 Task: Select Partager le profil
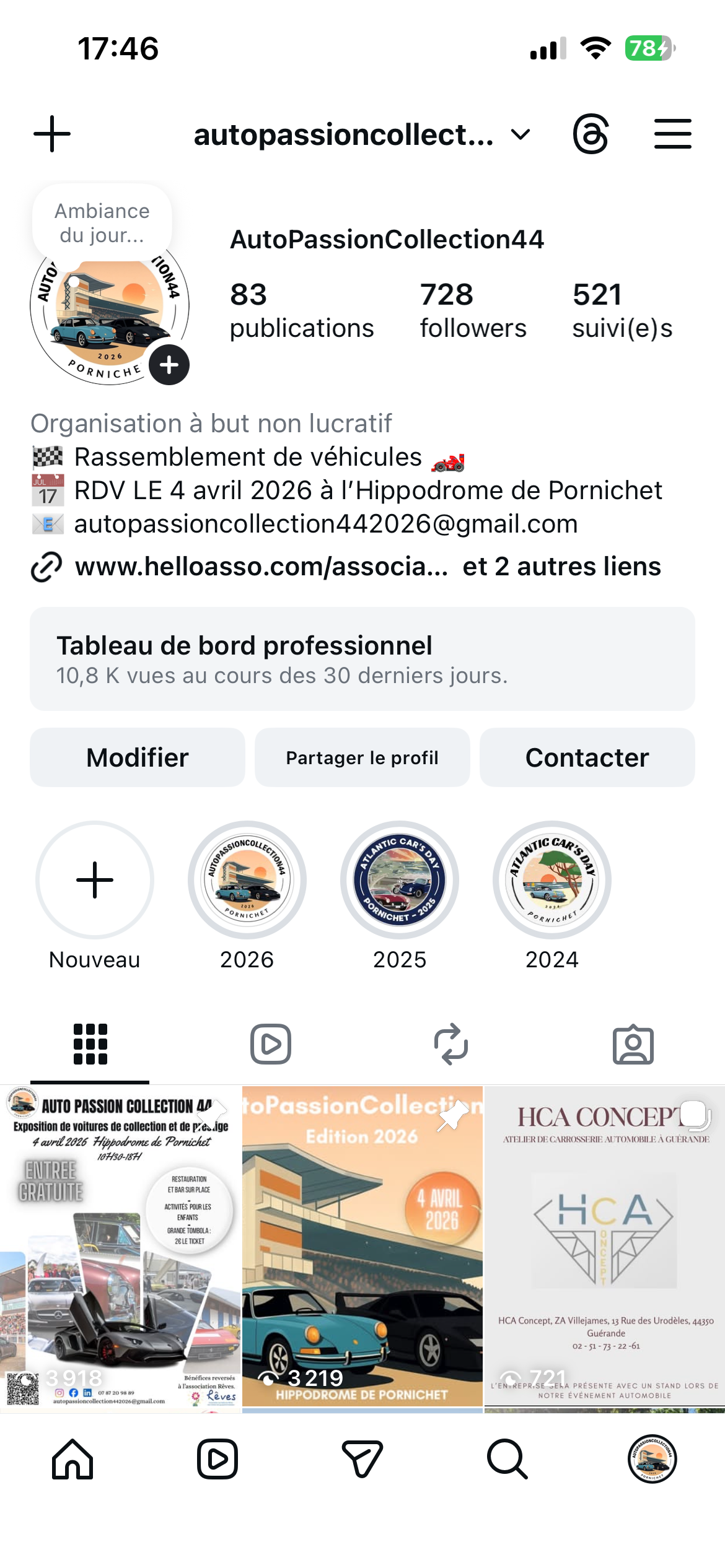tap(362, 757)
